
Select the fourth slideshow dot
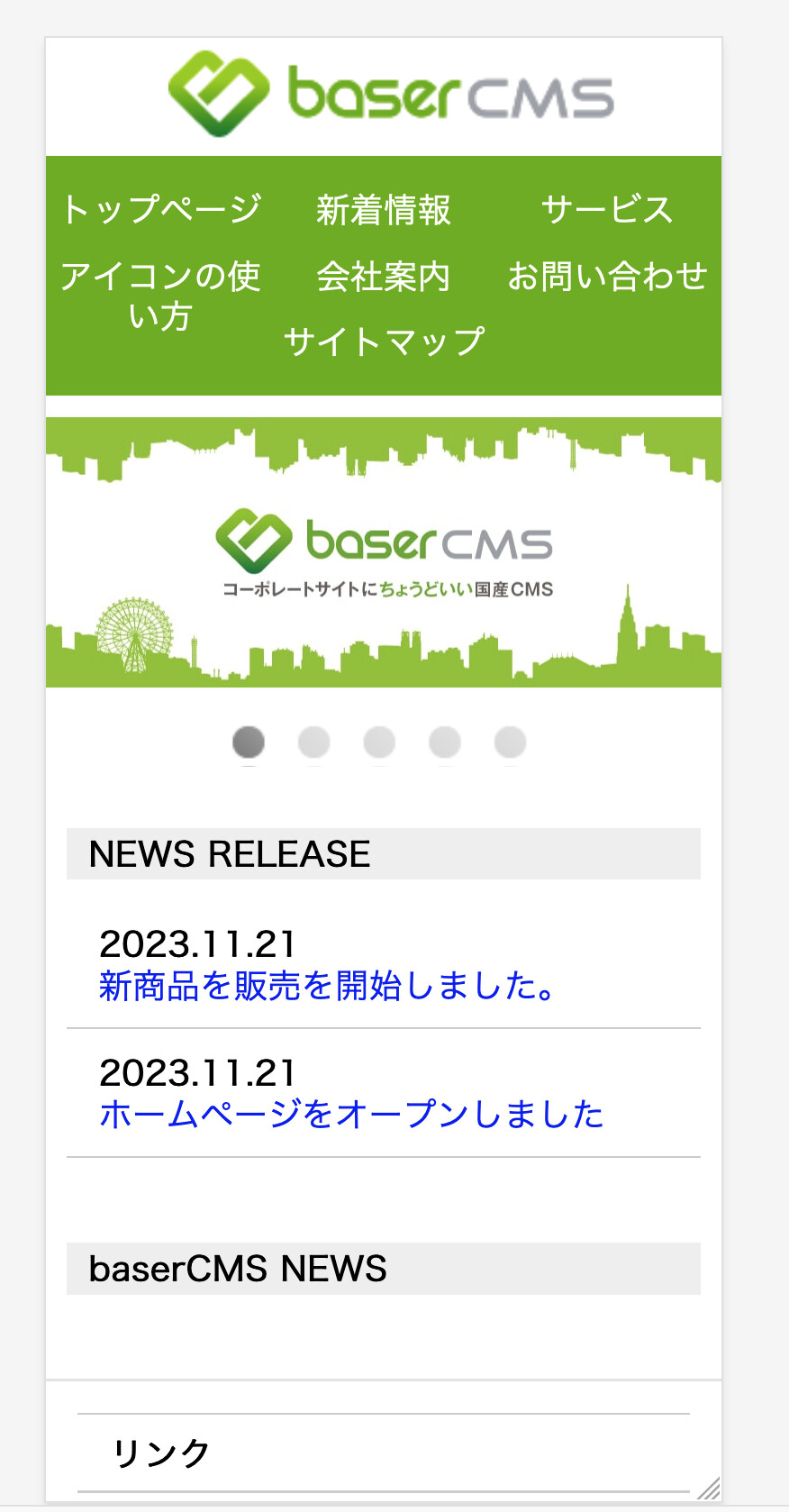(x=445, y=742)
